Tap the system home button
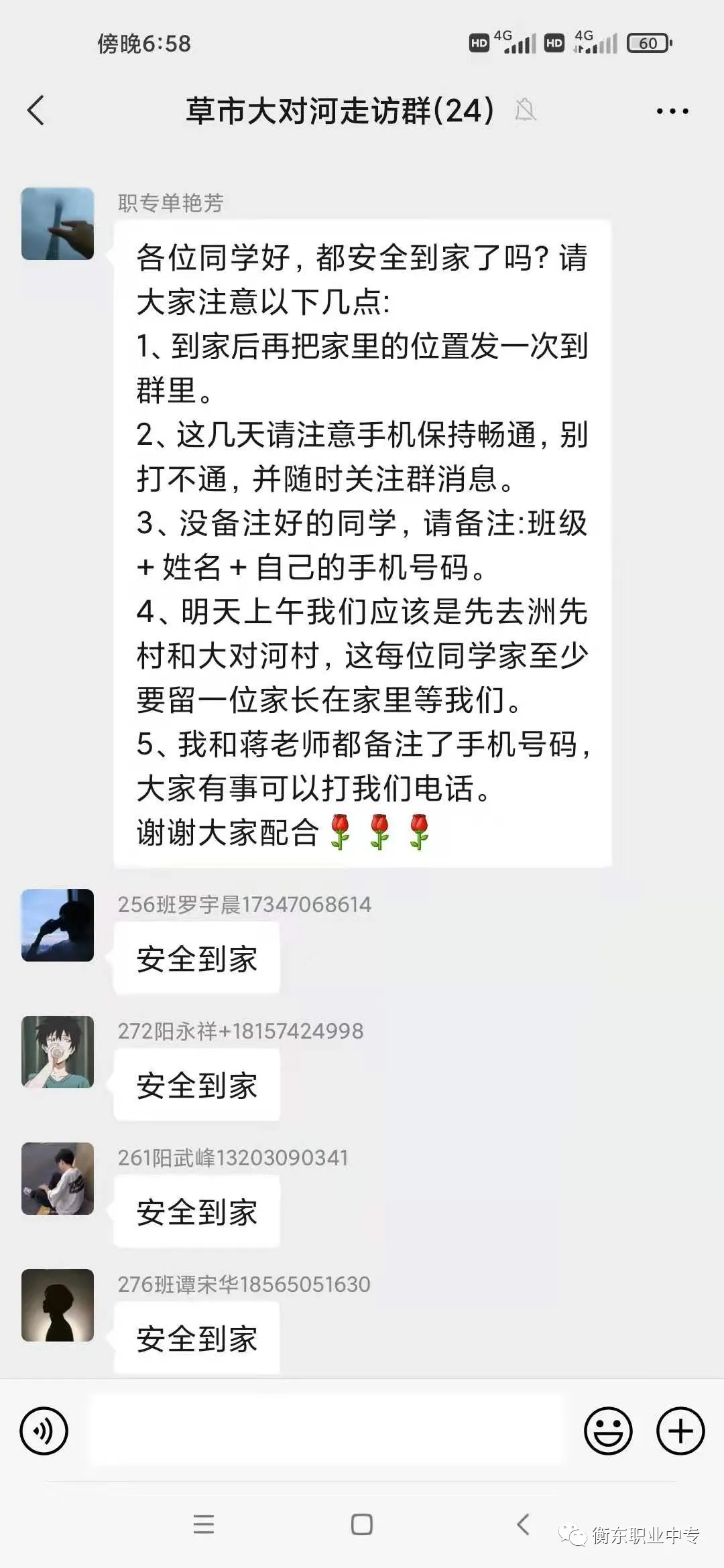 (362, 1524)
